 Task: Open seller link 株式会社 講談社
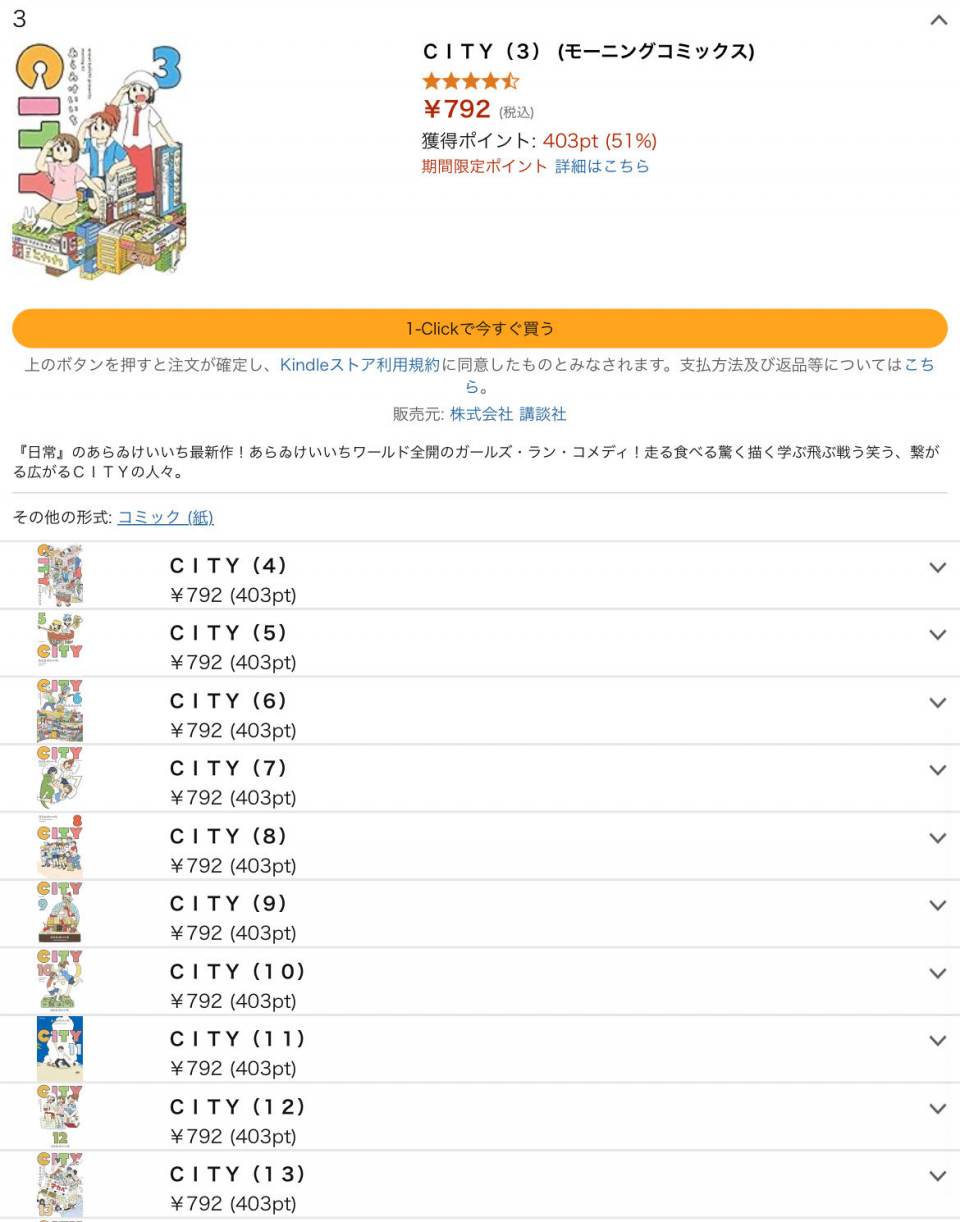[508, 414]
